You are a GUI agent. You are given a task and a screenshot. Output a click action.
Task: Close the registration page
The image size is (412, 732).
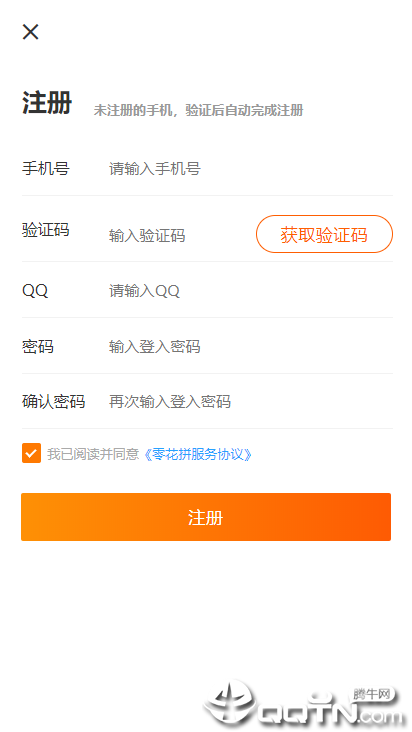click(30, 32)
